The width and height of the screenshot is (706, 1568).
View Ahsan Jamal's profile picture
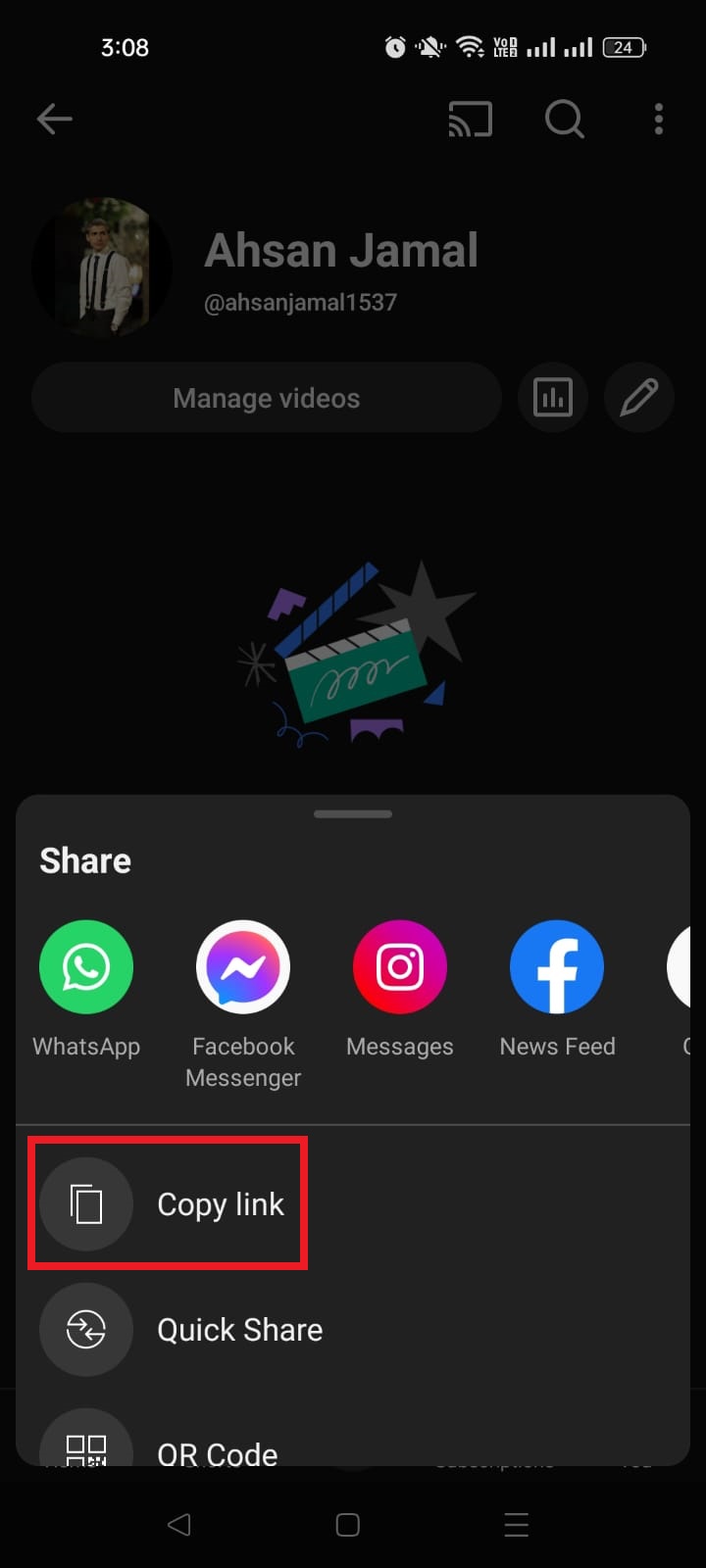[103, 267]
